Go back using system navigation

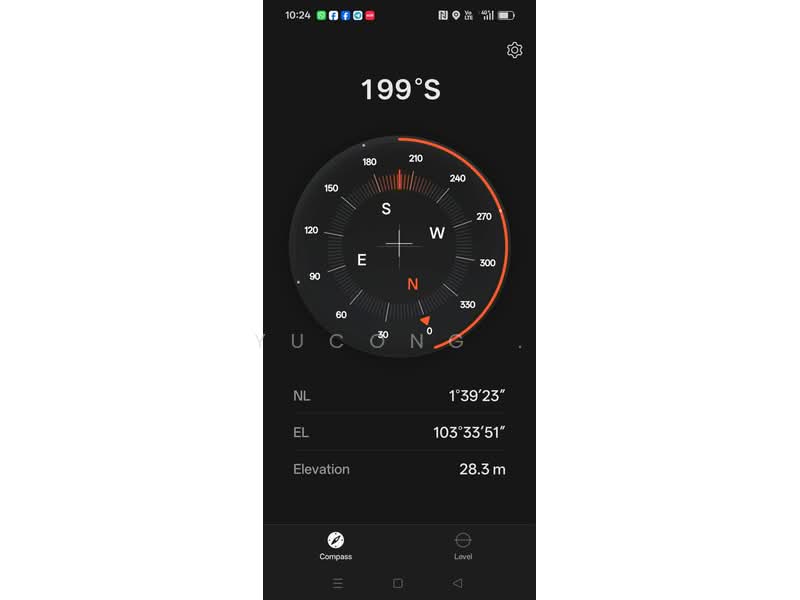coord(457,583)
